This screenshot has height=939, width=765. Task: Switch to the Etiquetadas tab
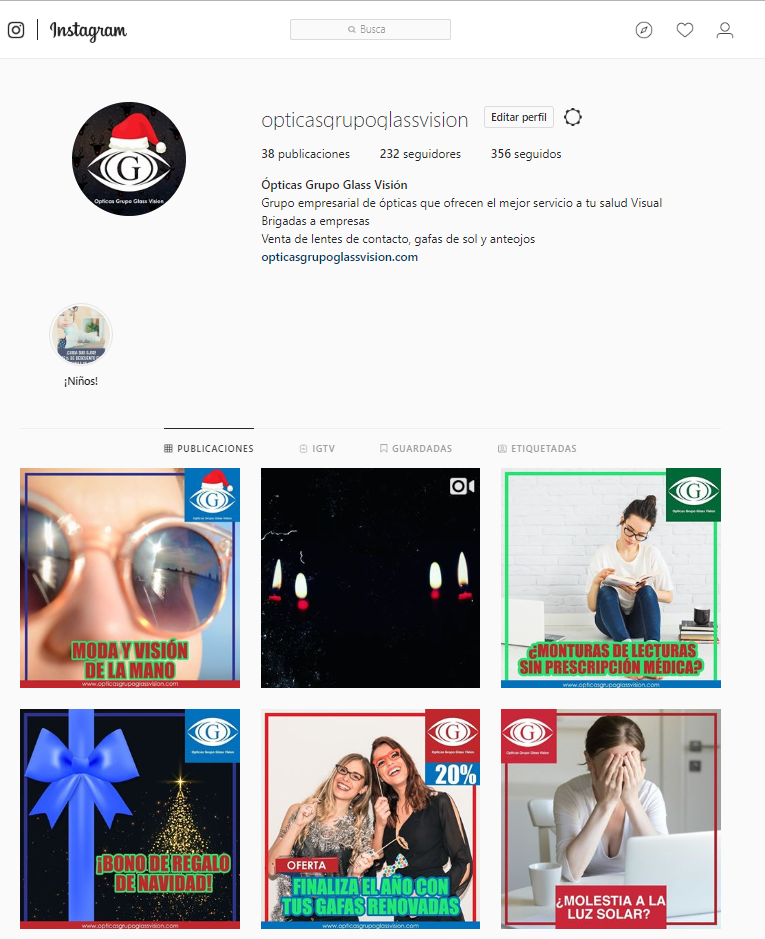(x=537, y=449)
